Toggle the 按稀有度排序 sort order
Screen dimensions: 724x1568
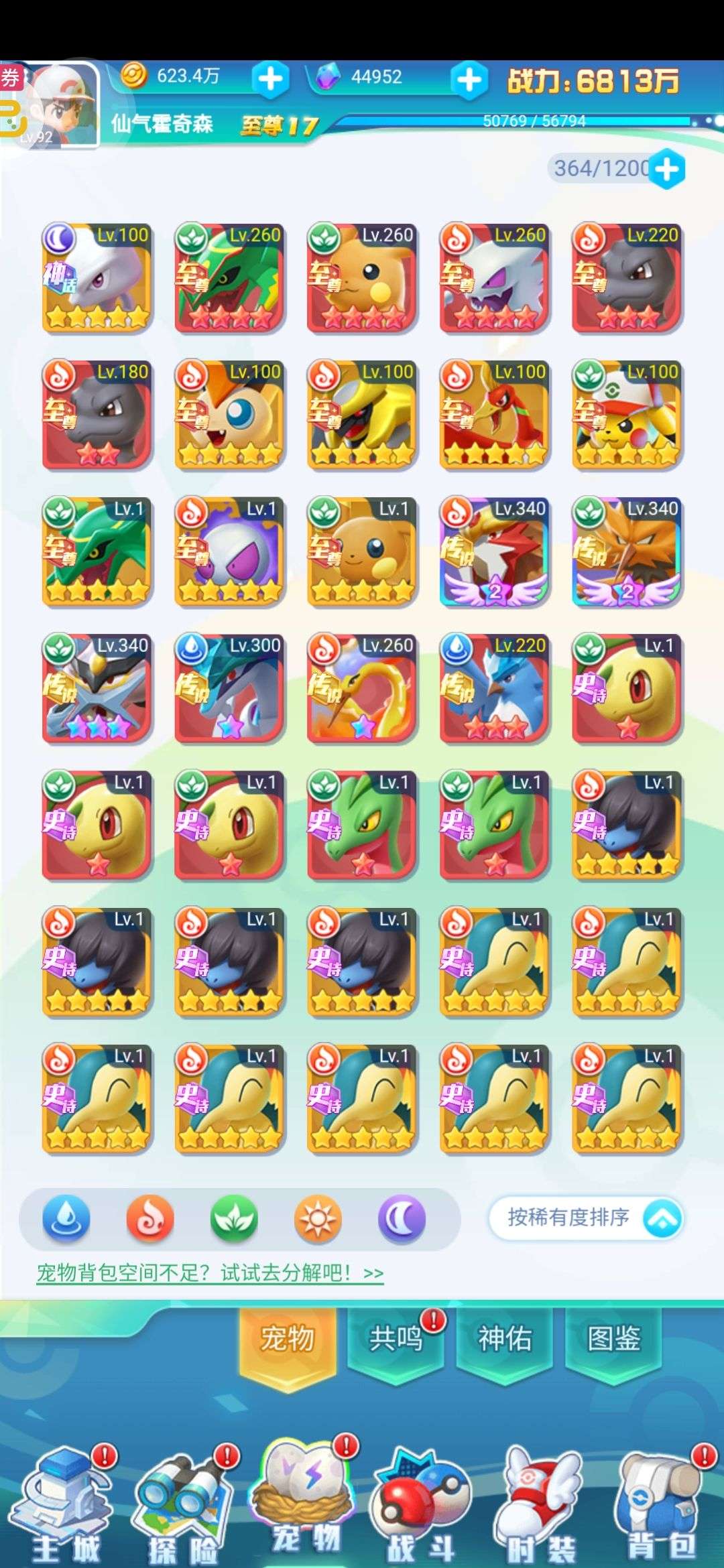(586, 1218)
